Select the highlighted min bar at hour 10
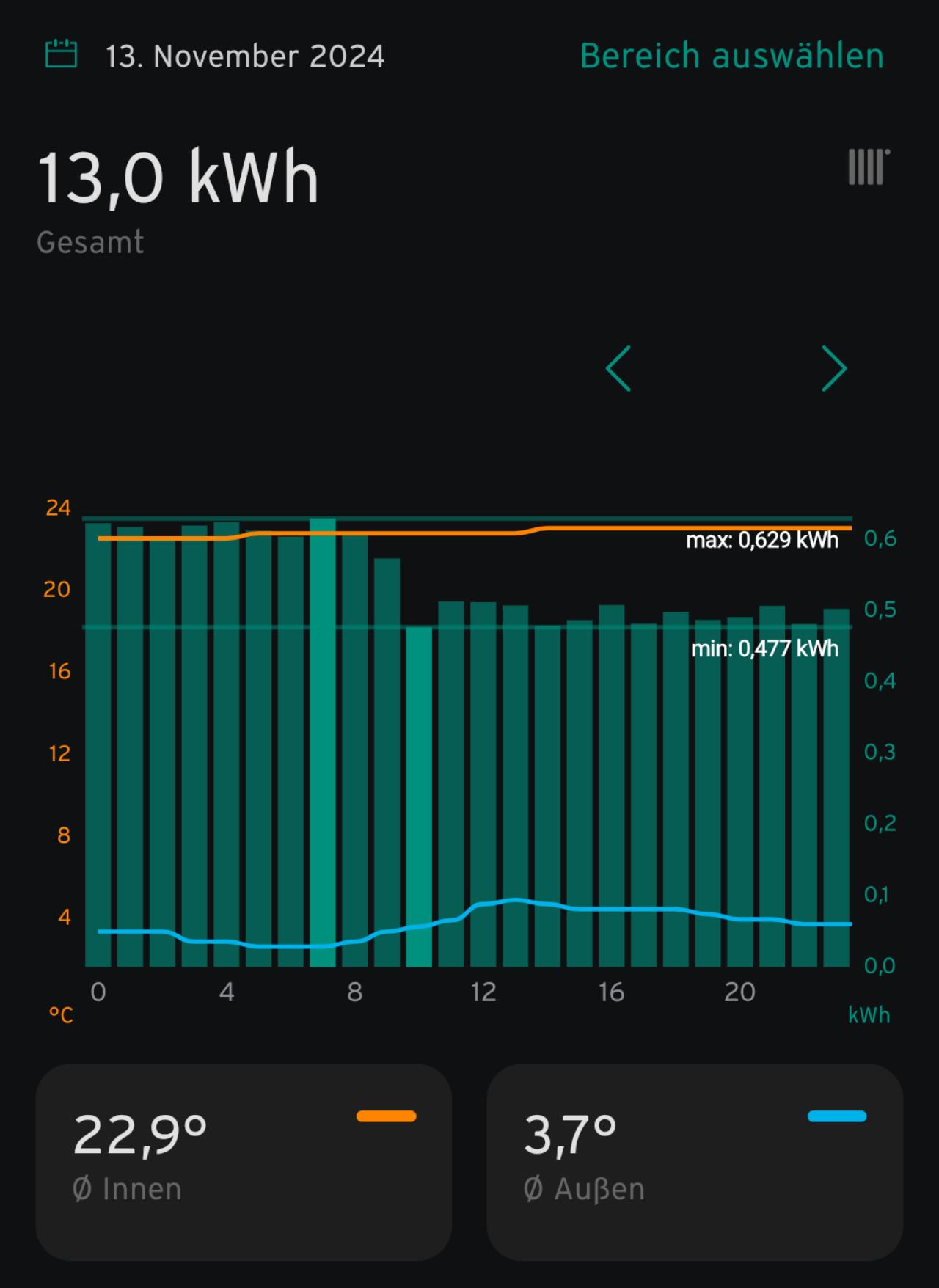This screenshot has height=1288, width=939. point(419,796)
